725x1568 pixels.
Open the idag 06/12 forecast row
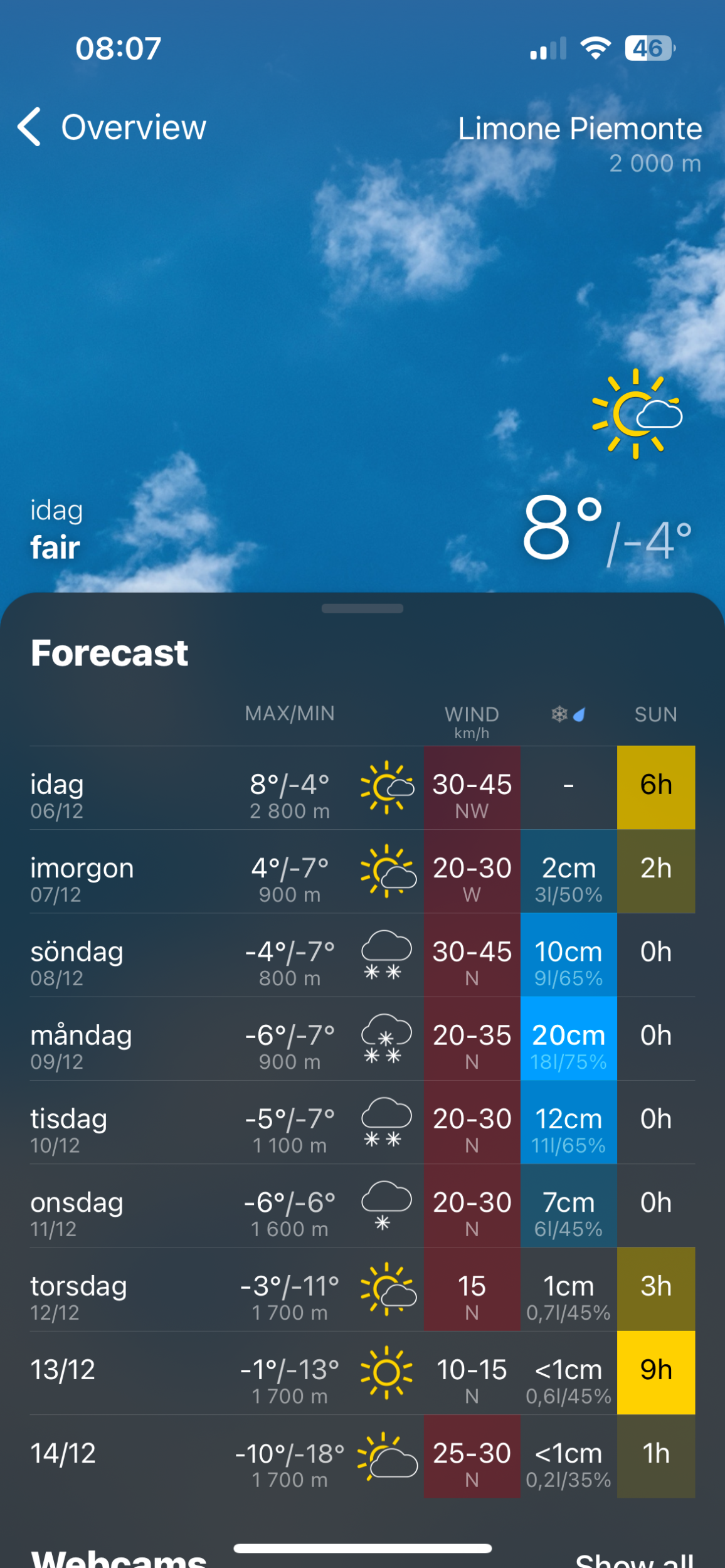tap(362, 788)
